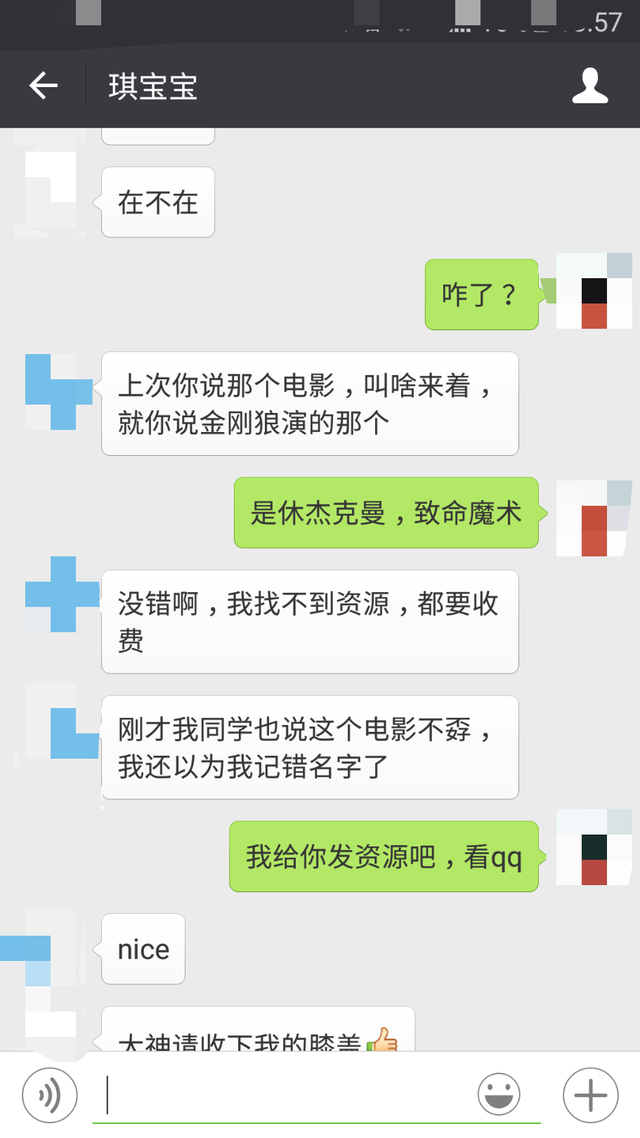Switch to voice message input

(47, 1095)
